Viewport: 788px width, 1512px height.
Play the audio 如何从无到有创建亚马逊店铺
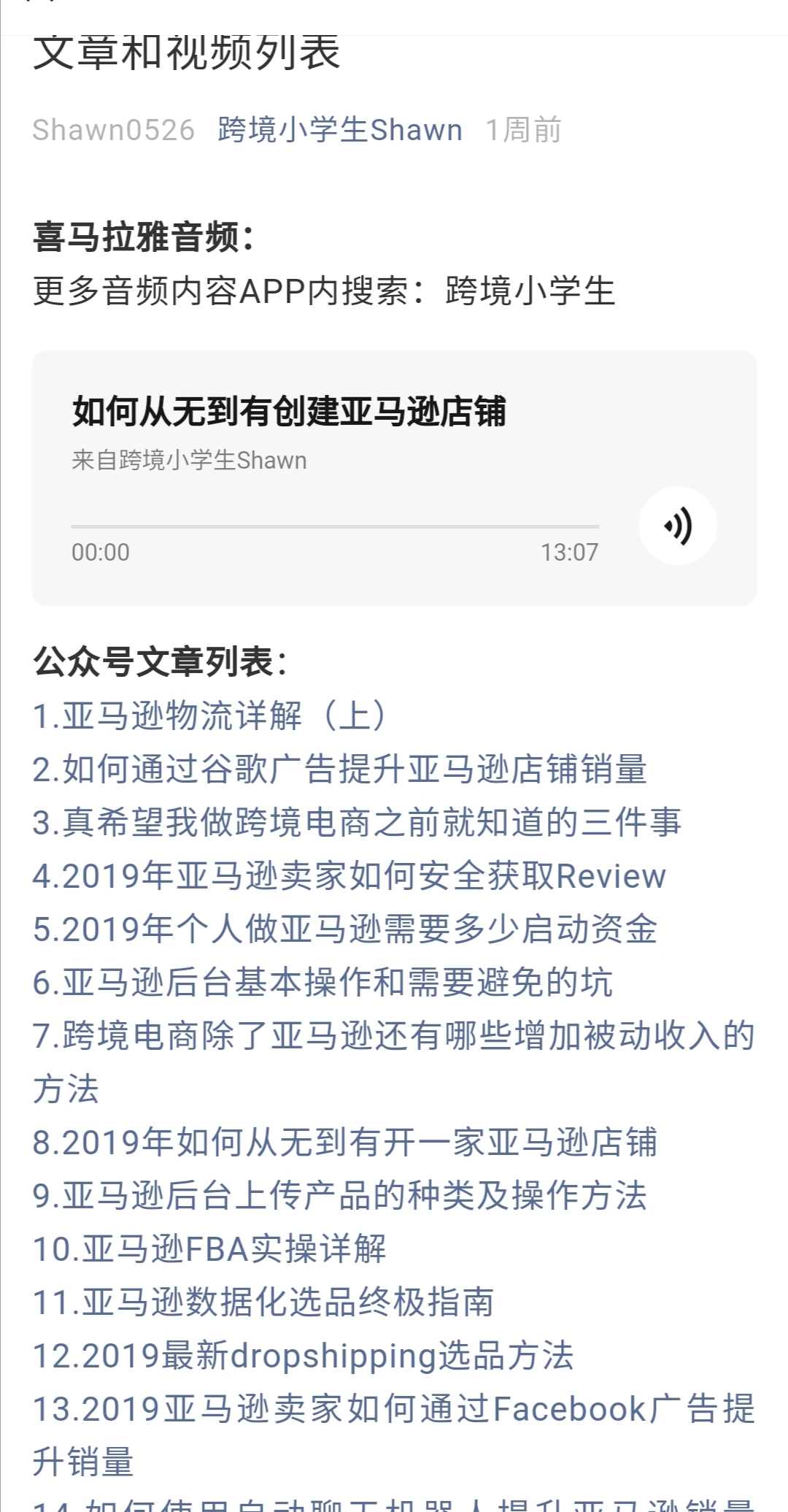coord(678,526)
